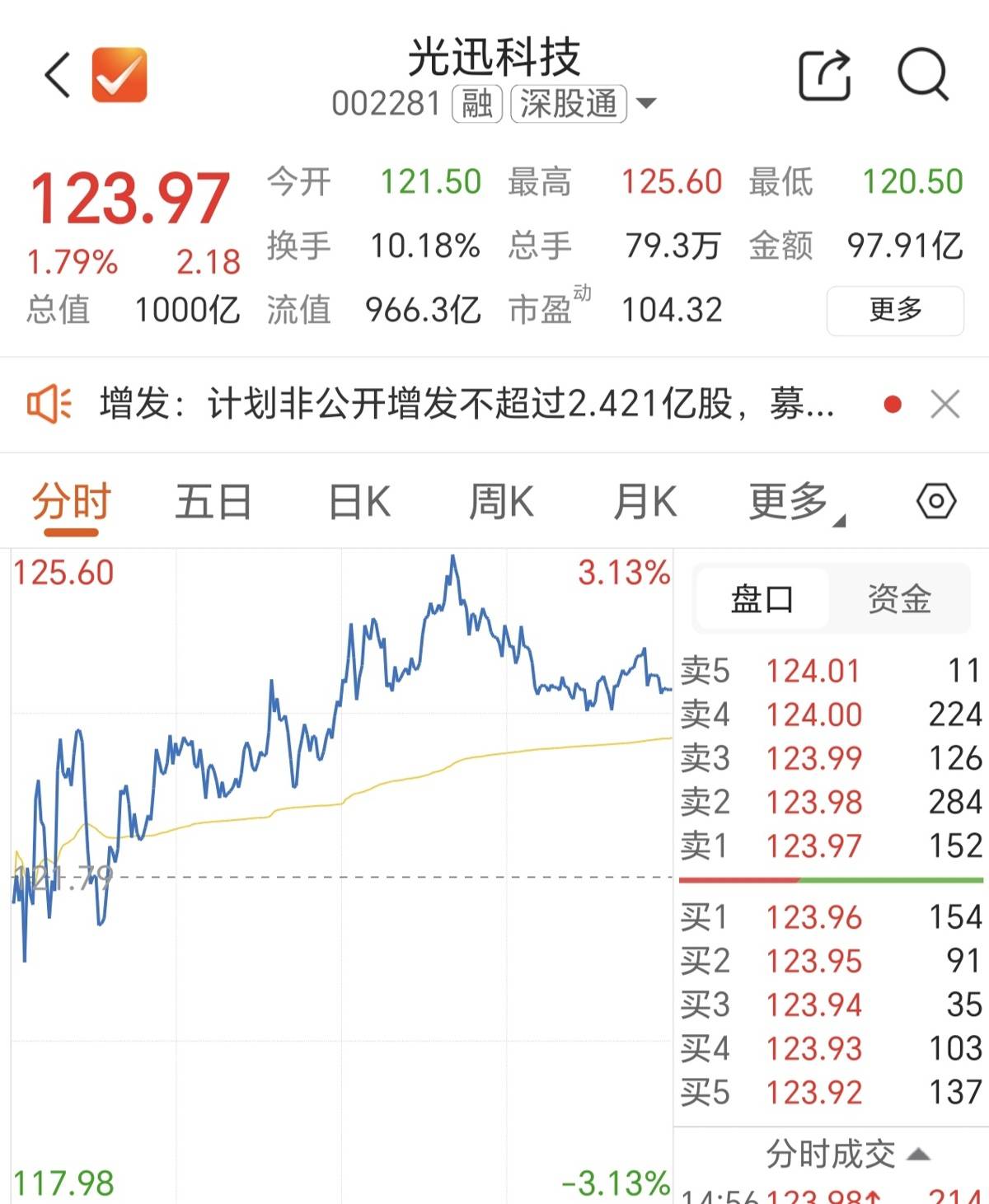
Task: Switch to the 月K chart tab
Action: pyautogui.click(x=644, y=502)
